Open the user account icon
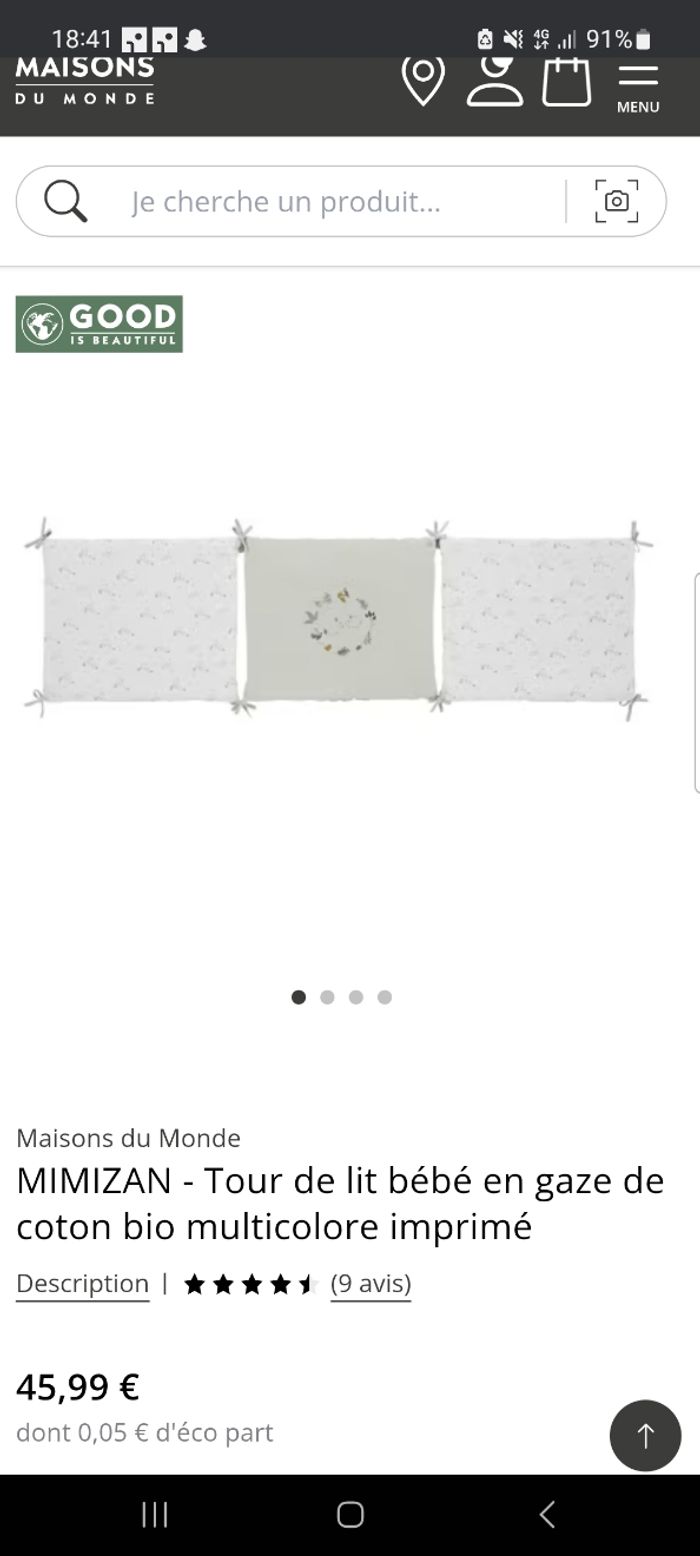Screen dimensions: 700x1556 coord(494,80)
